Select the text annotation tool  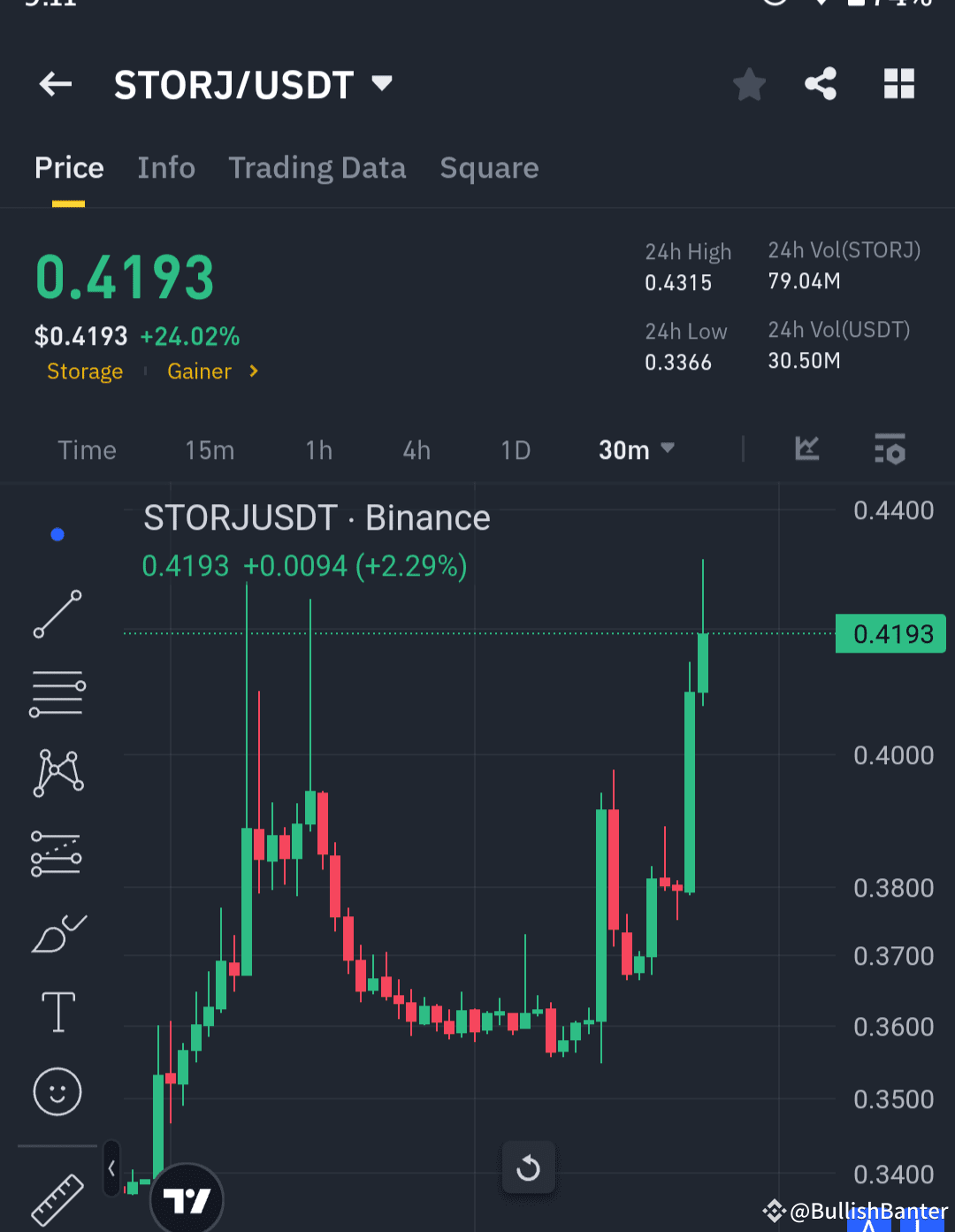click(57, 1011)
